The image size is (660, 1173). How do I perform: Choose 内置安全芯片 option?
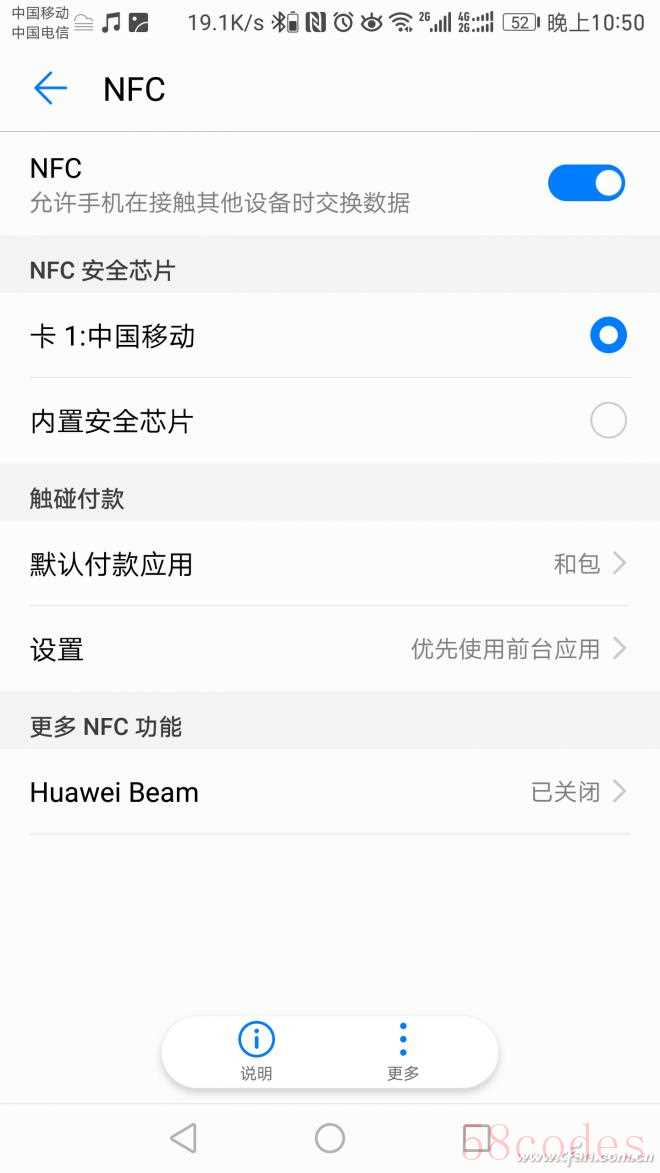tap(330, 420)
